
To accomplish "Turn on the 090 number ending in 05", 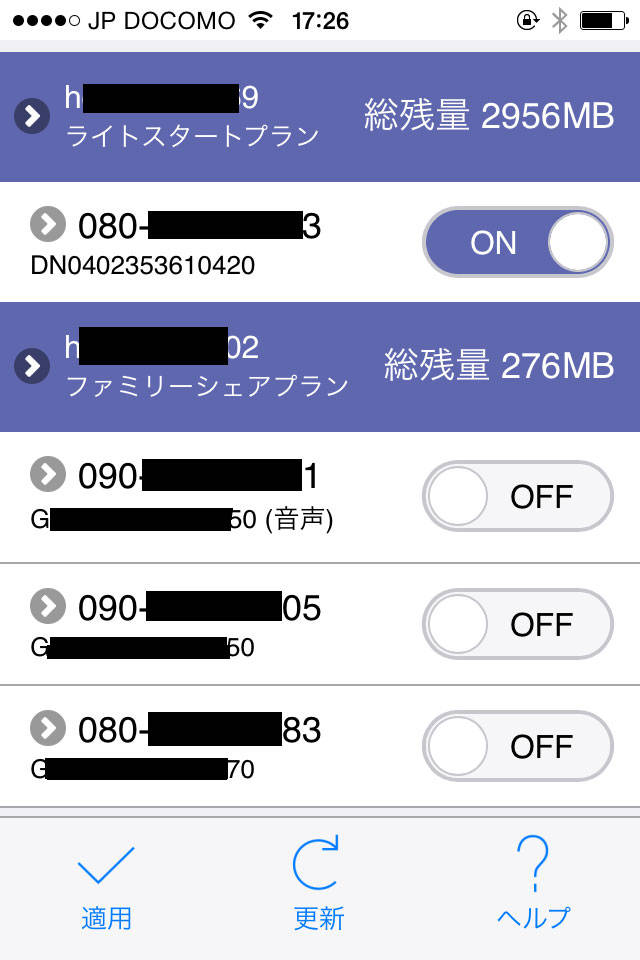I will click(x=517, y=624).
